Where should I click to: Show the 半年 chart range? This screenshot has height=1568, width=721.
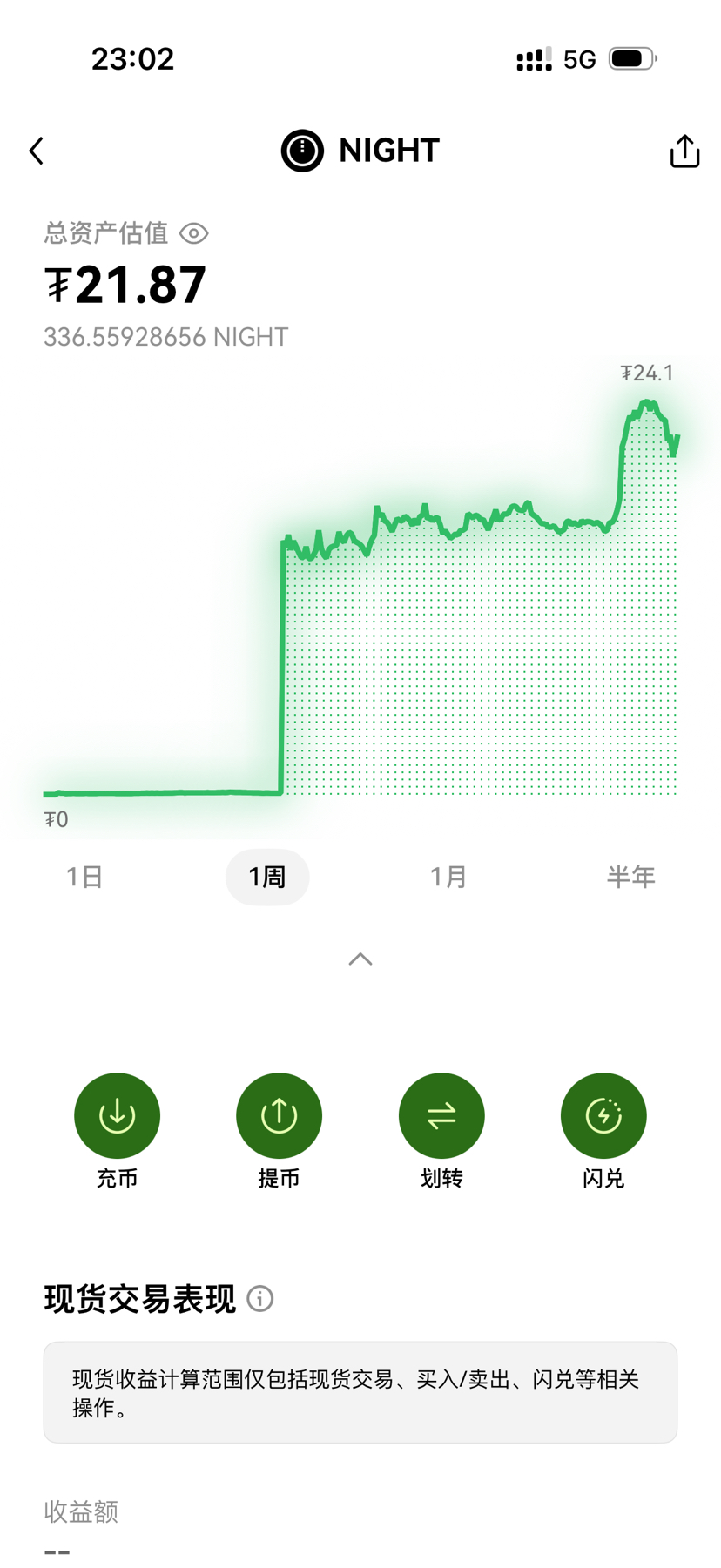pos(630,877)
